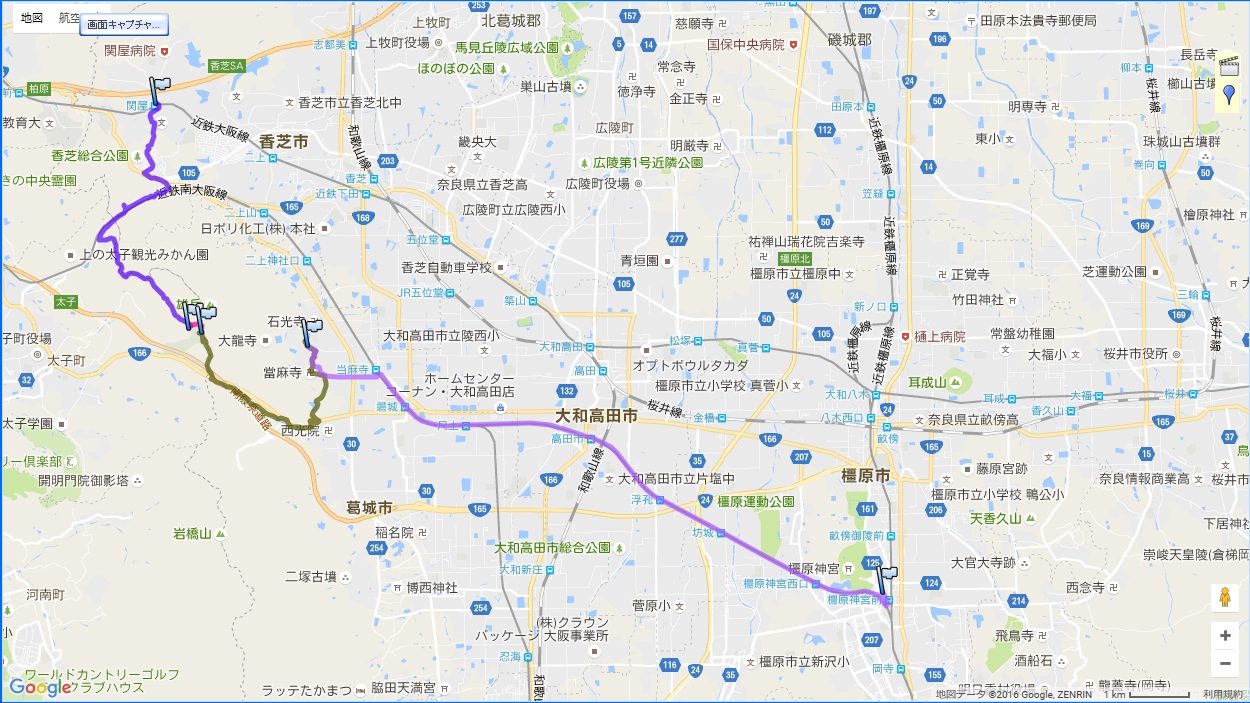Open the 利用規約 terms link
Viewport: 1250px width, 703px height.
(1222, 694)
